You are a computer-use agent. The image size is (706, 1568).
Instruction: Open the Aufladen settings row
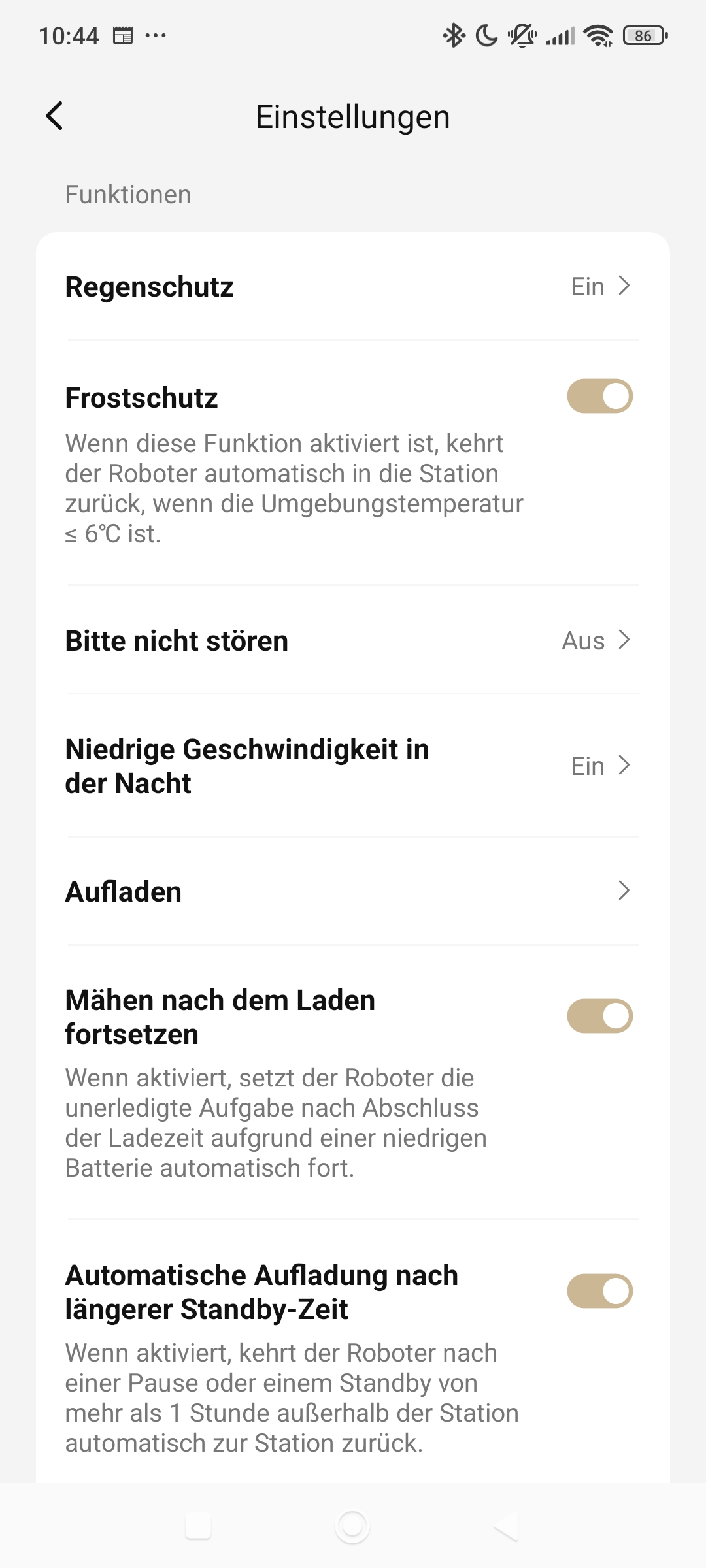(353, 891)
